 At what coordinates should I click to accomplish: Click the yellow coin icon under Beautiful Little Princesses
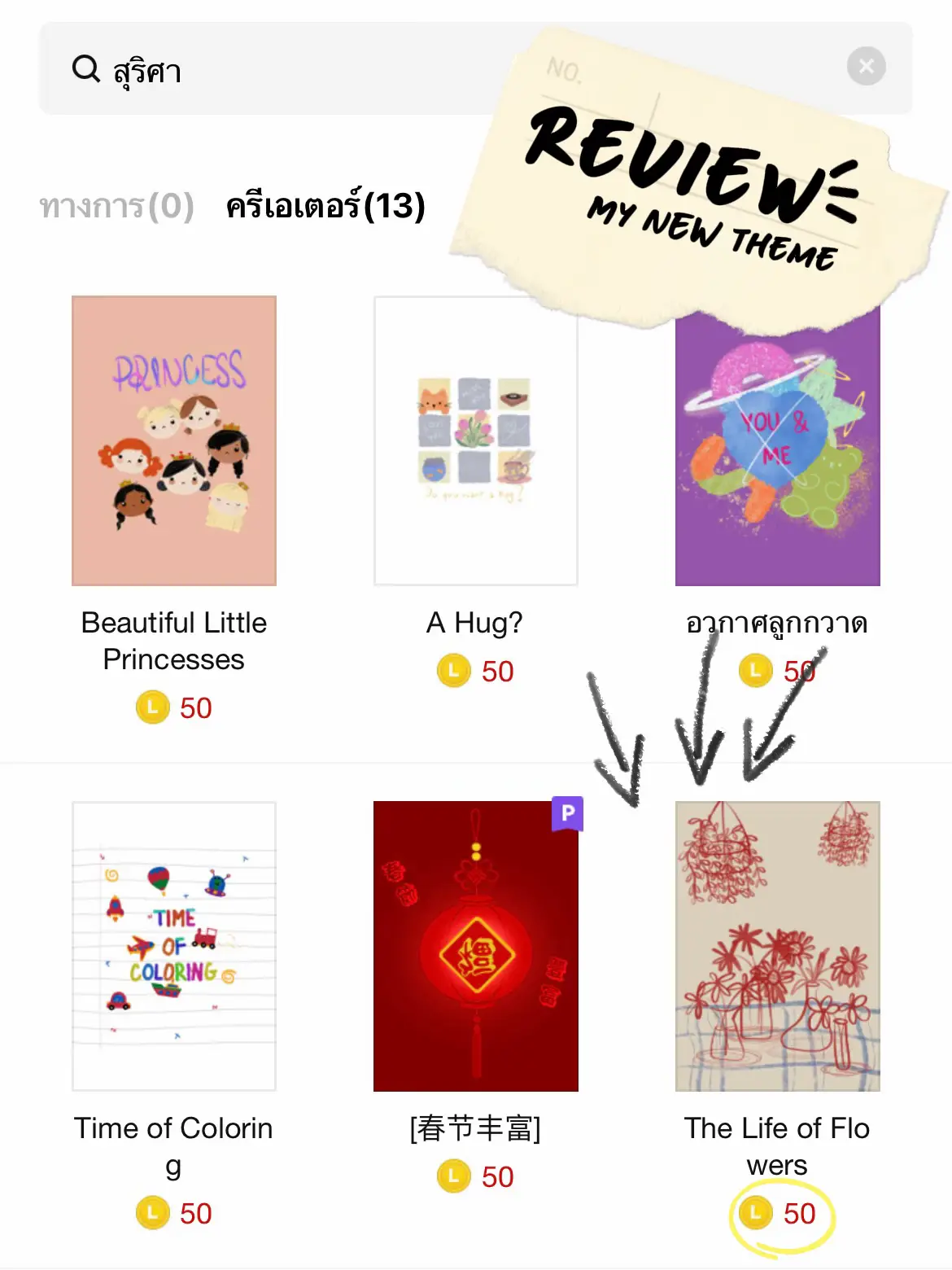click(154, 707)
